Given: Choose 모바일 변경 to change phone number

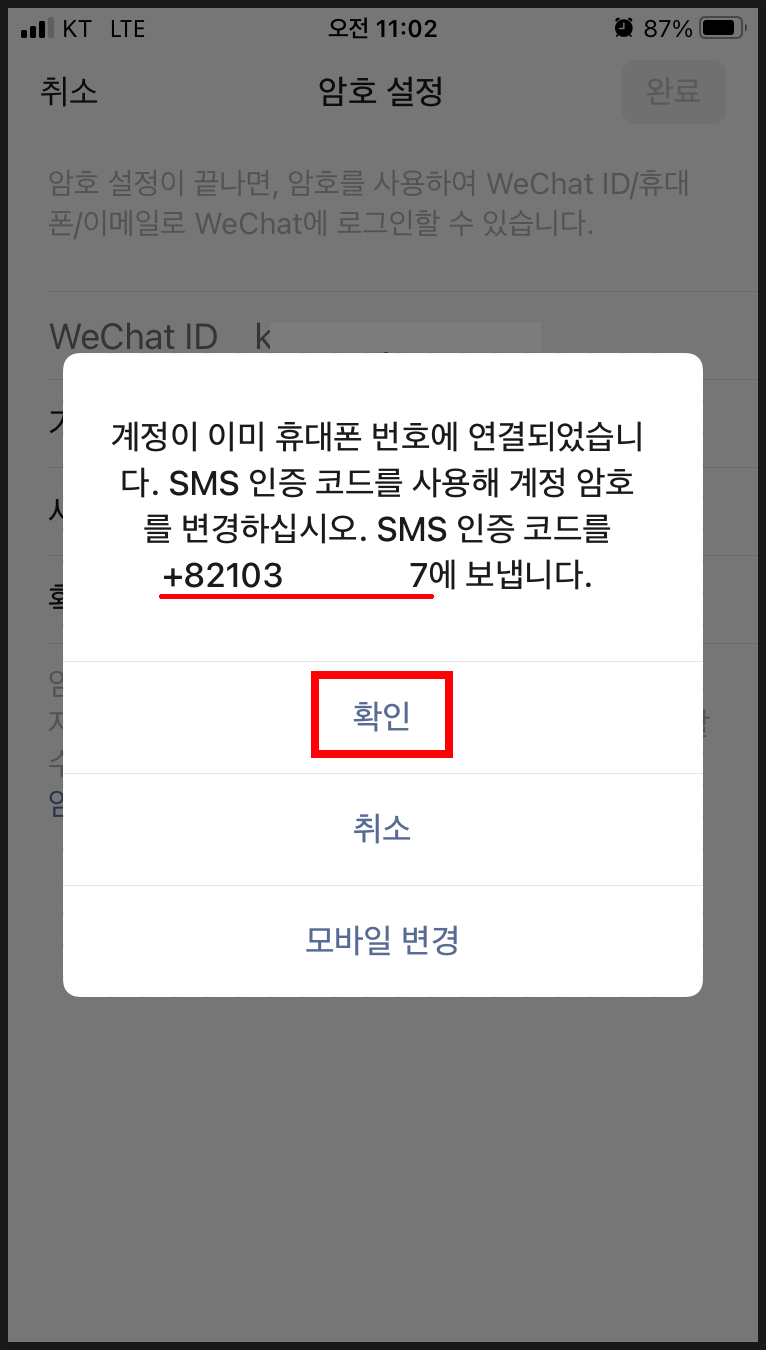Looking at the screenshot, I should (382, 941).
